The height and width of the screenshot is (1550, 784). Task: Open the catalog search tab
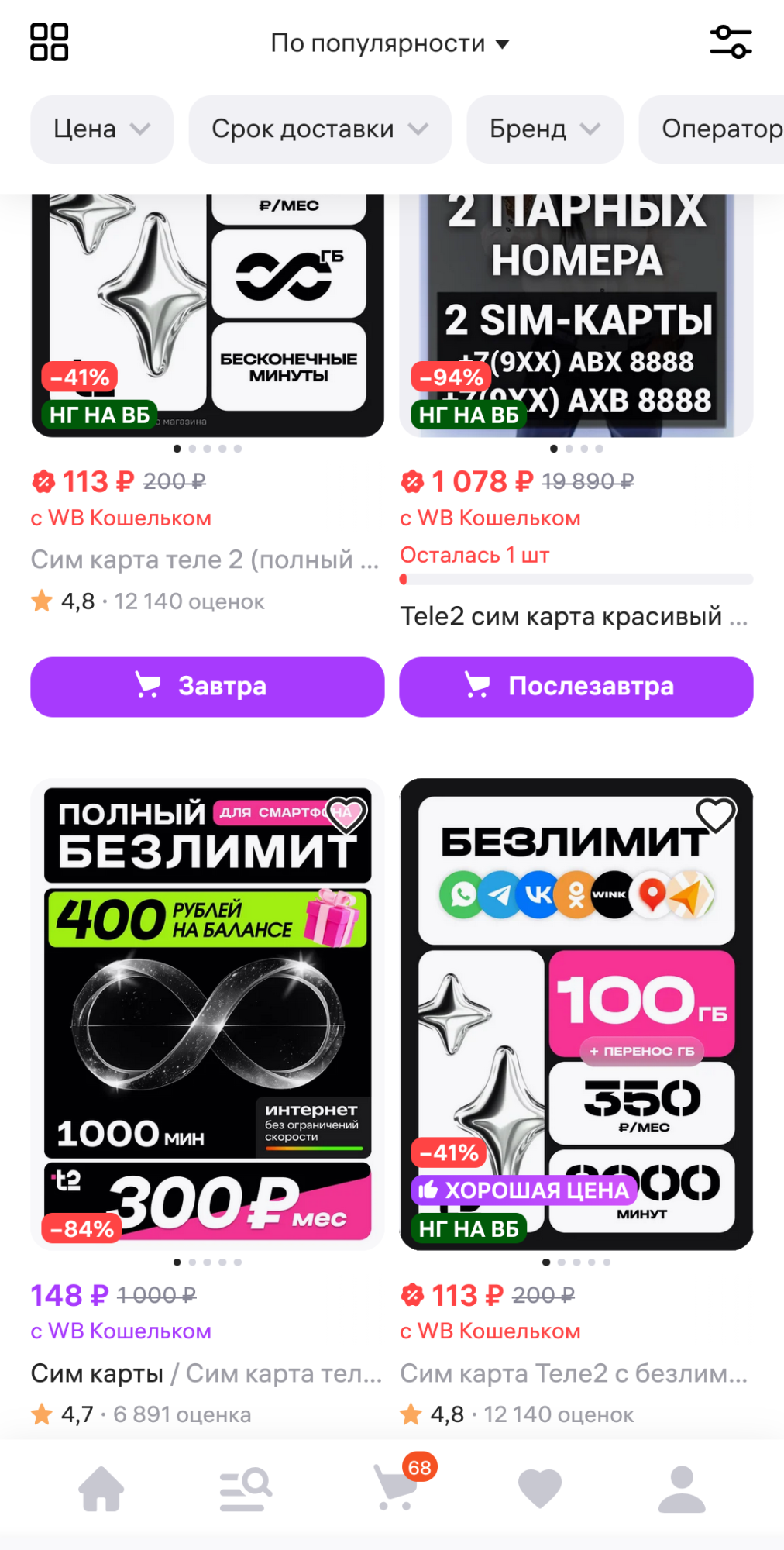246,1488
